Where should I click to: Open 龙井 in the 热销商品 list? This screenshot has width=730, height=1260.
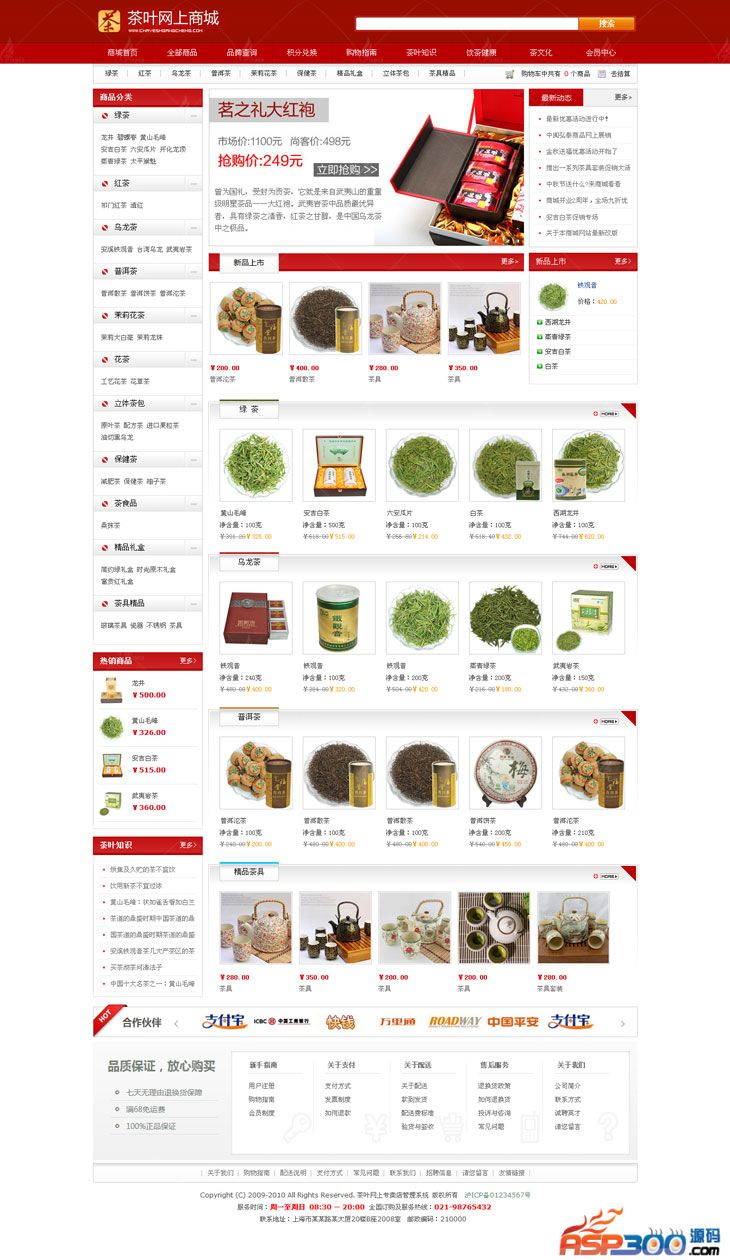(x=138, y=683)
